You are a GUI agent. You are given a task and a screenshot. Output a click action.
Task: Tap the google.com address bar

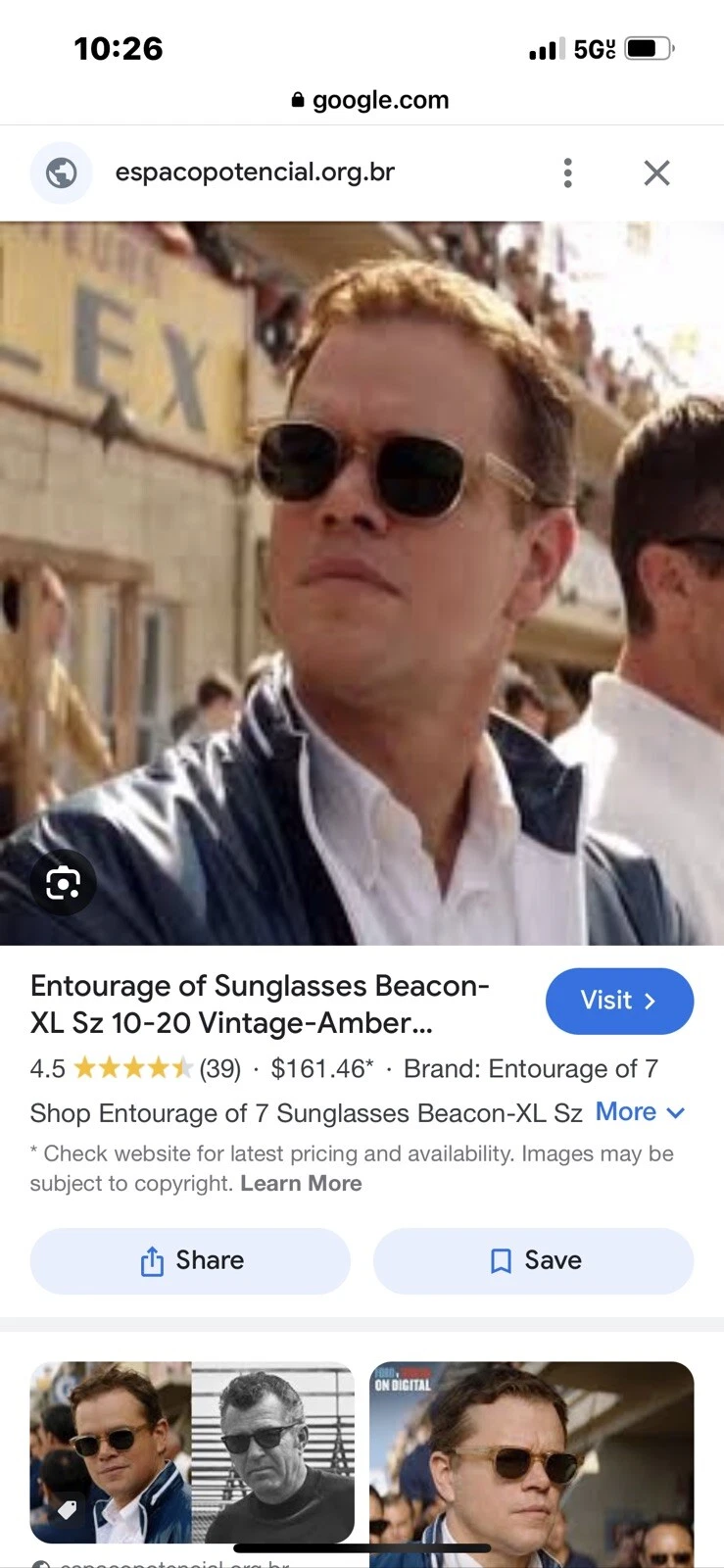coord(370,100)
